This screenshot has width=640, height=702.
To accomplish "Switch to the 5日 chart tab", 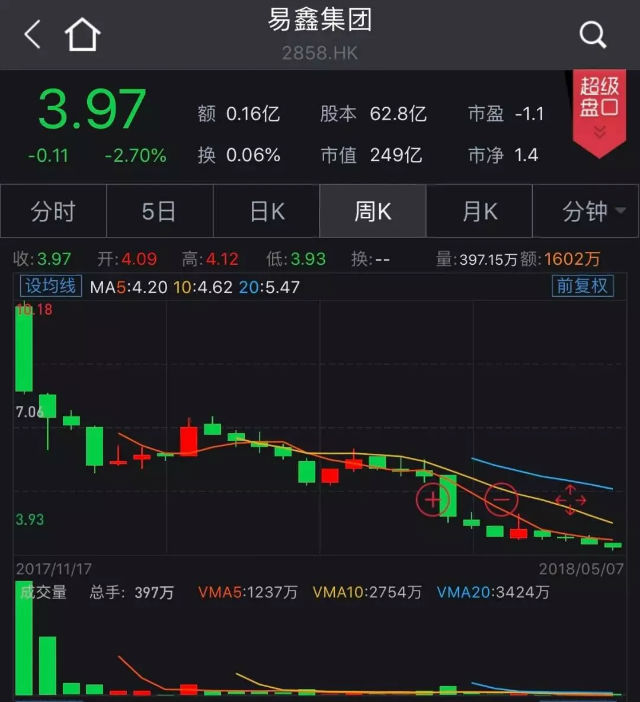I will 159,211.
